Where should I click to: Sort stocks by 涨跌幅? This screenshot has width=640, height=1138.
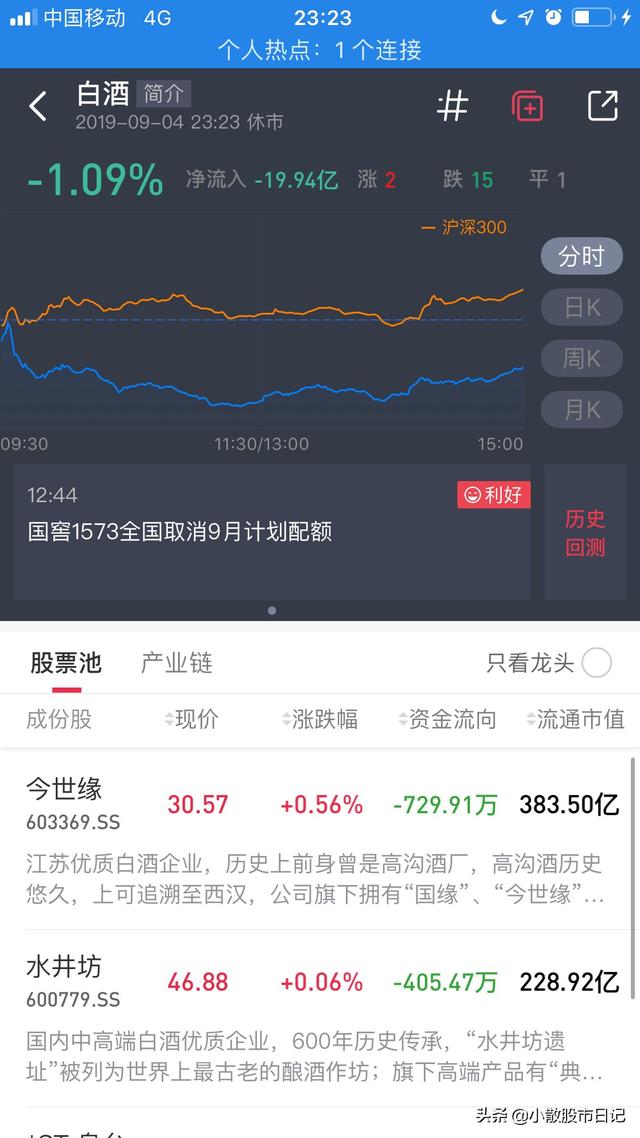pyautogui.click(x=319, y=719)
